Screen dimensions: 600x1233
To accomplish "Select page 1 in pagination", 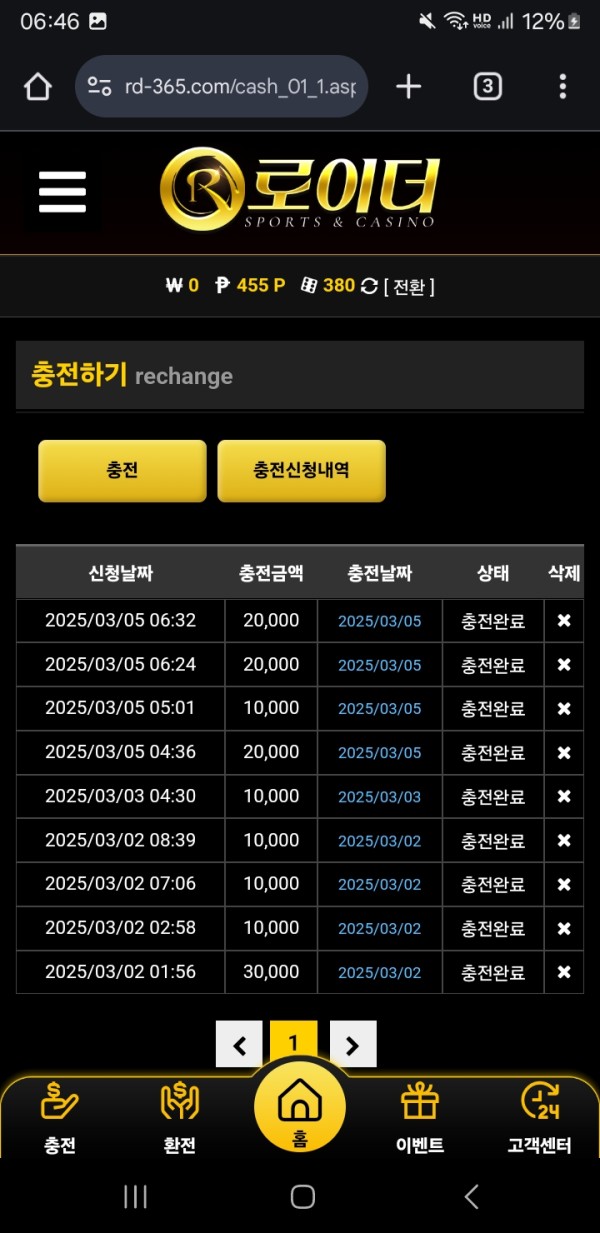I will pos(293,1044).
